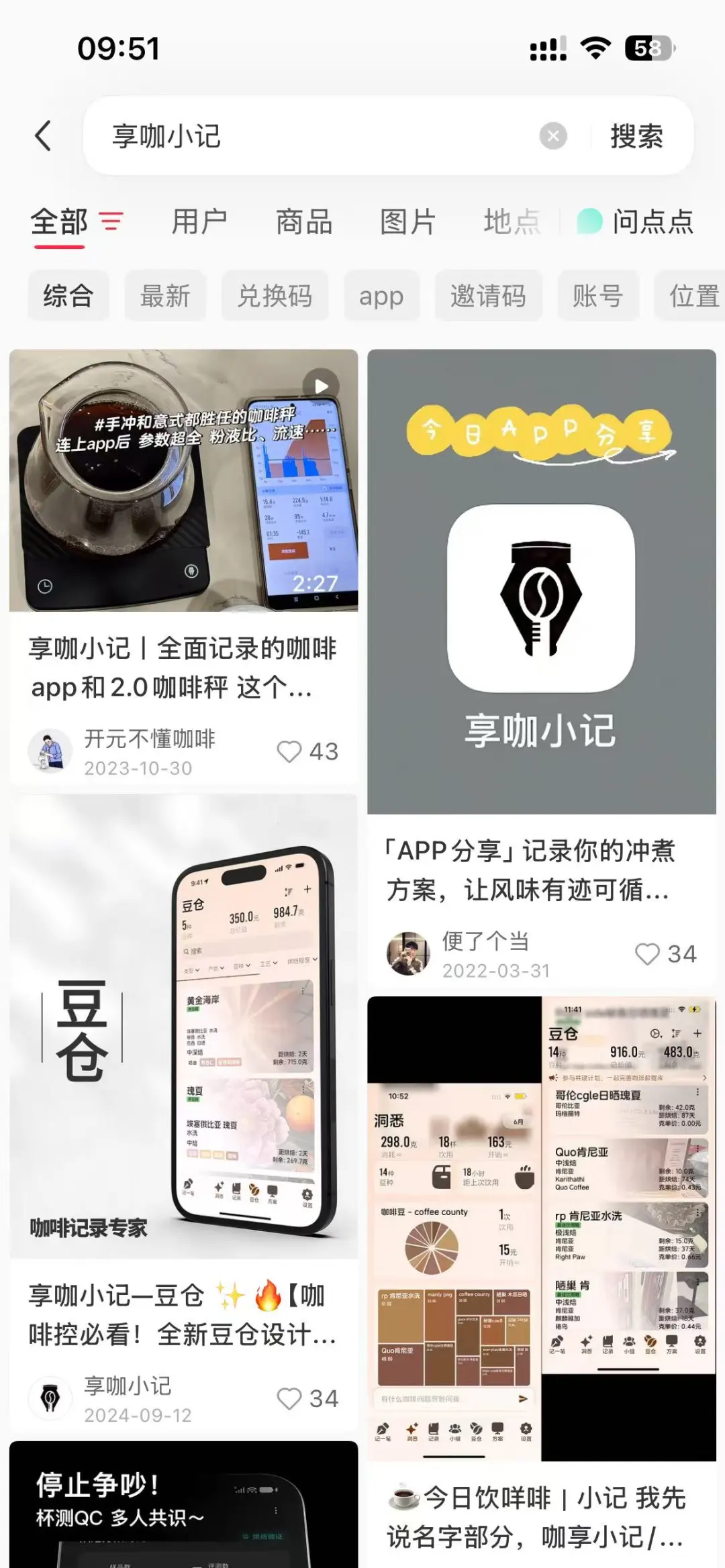
Task: Select the 兑换码 chip
Action: (275, 296)
